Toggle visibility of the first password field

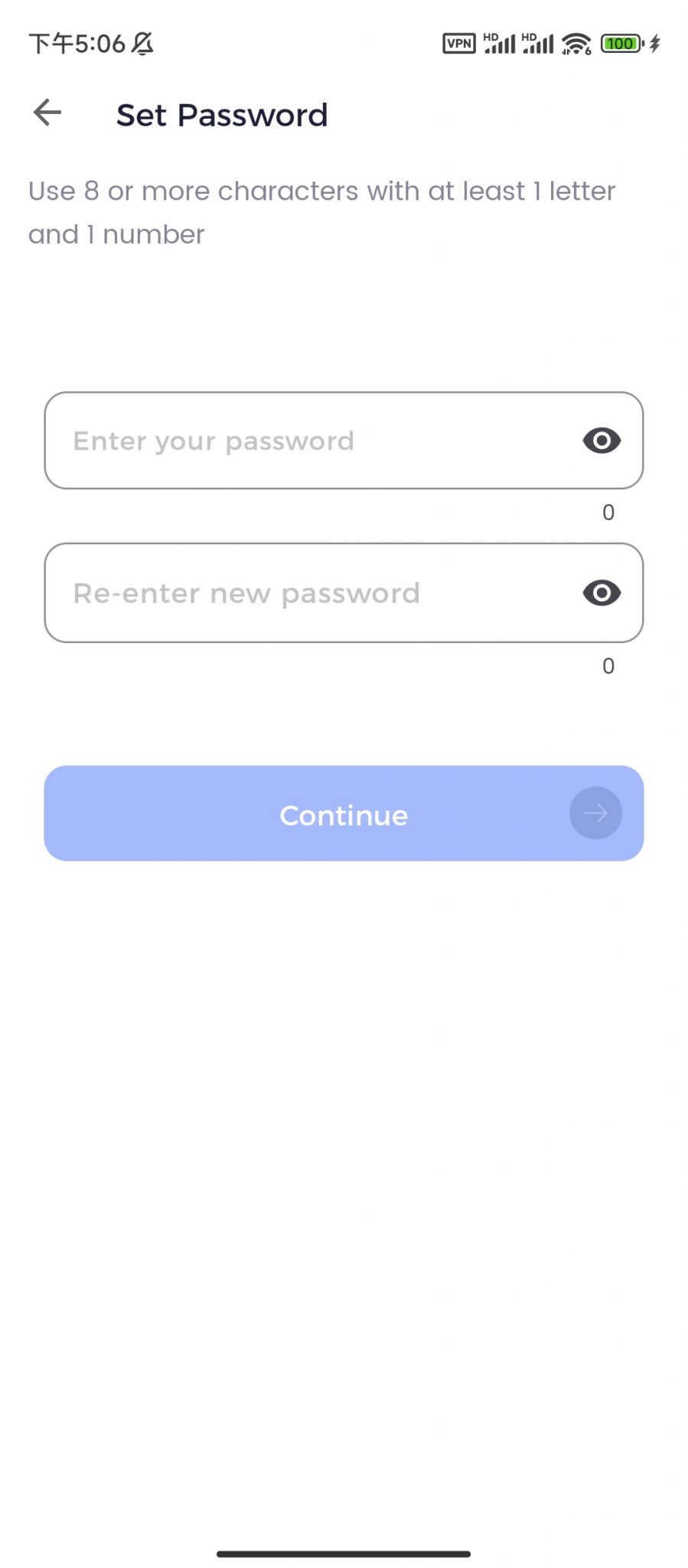click(x=602, y=441)
